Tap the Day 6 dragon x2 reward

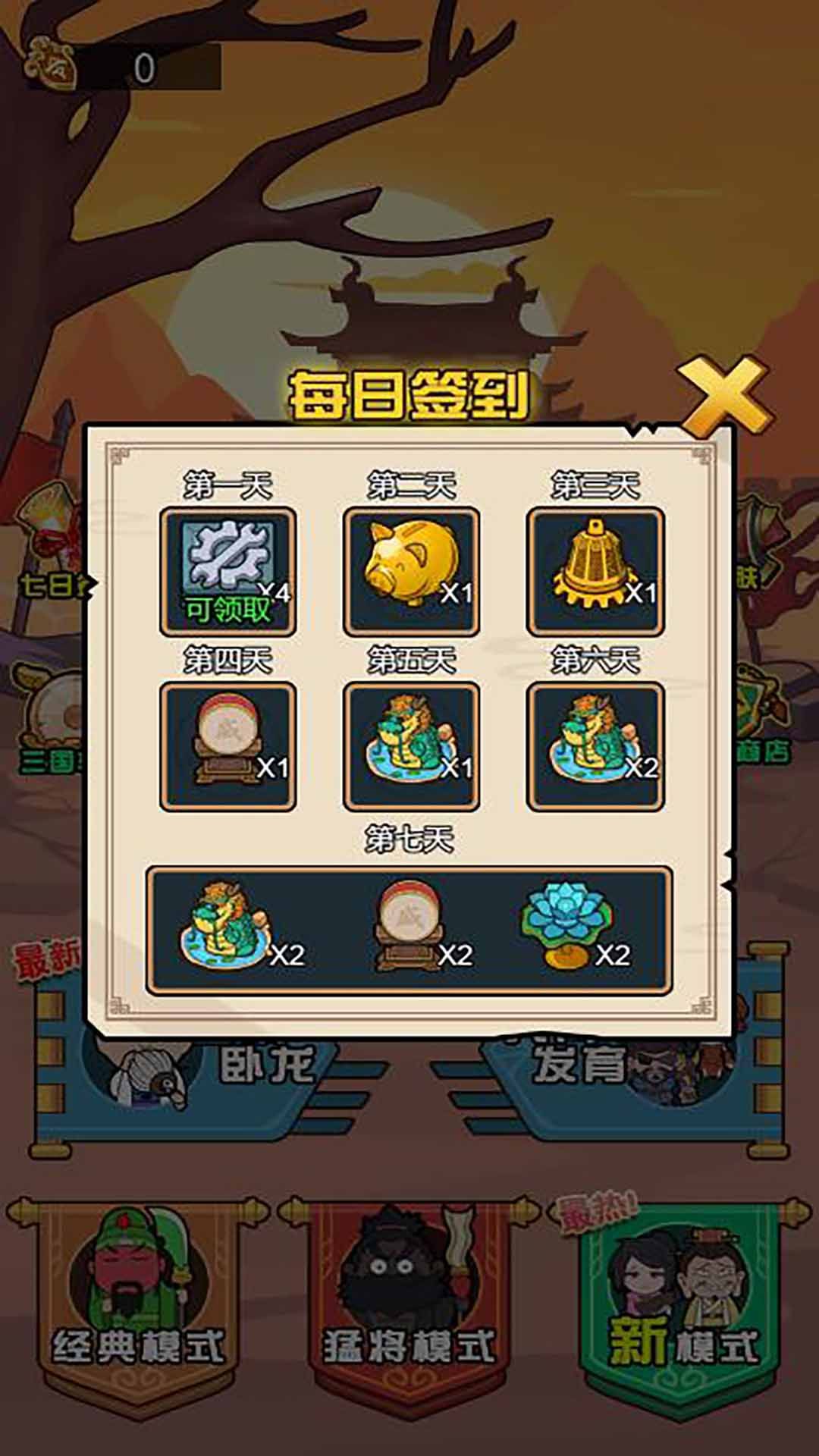(x=595, y=747)
